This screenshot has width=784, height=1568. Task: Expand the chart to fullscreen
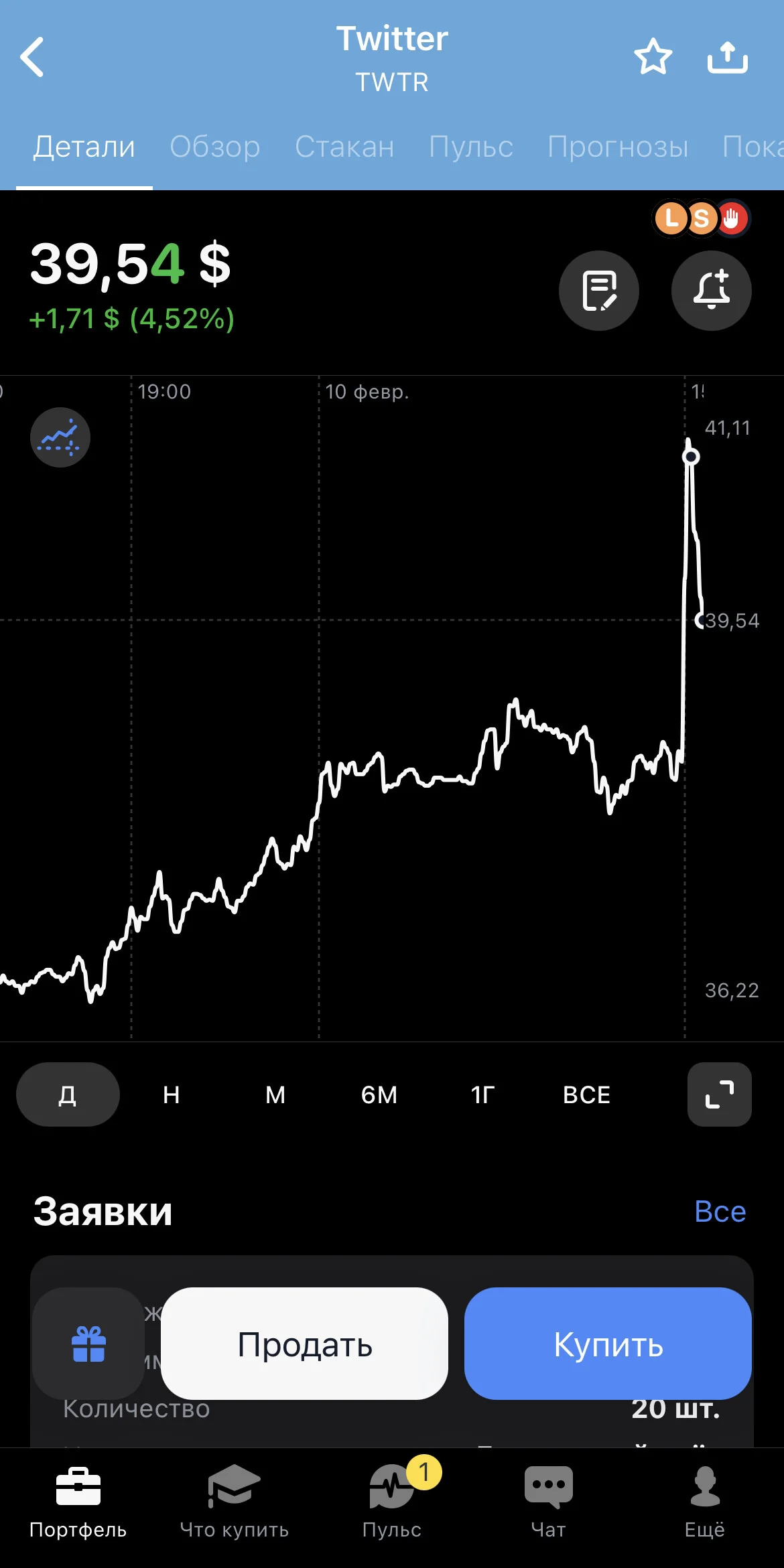(720, 1094)
